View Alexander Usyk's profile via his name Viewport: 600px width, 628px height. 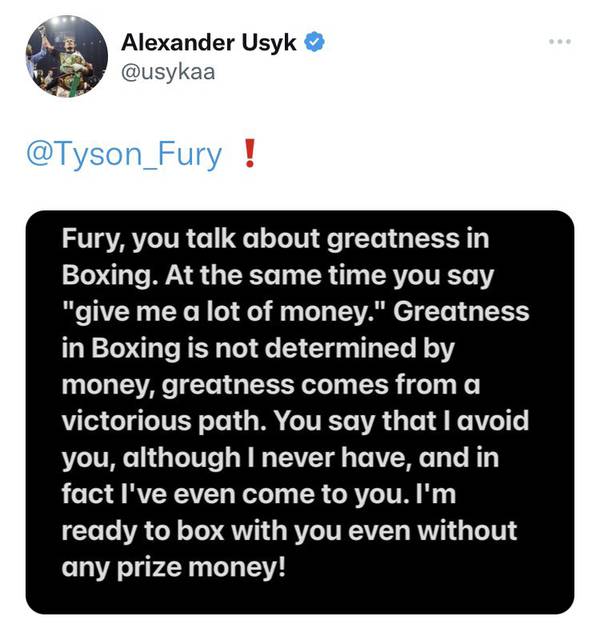point(209,42)
